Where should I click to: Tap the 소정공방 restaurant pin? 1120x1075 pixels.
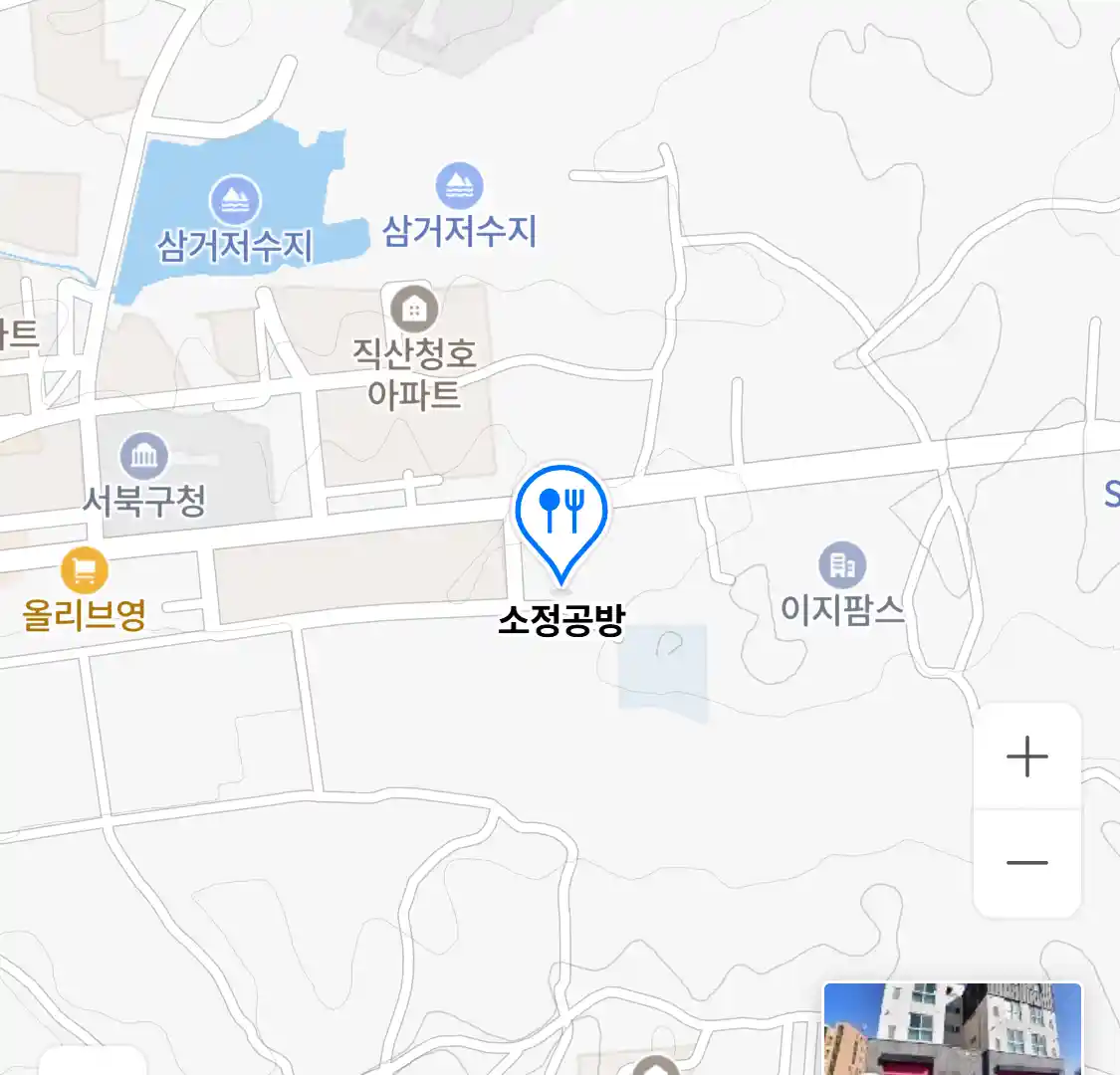point(561,518)
